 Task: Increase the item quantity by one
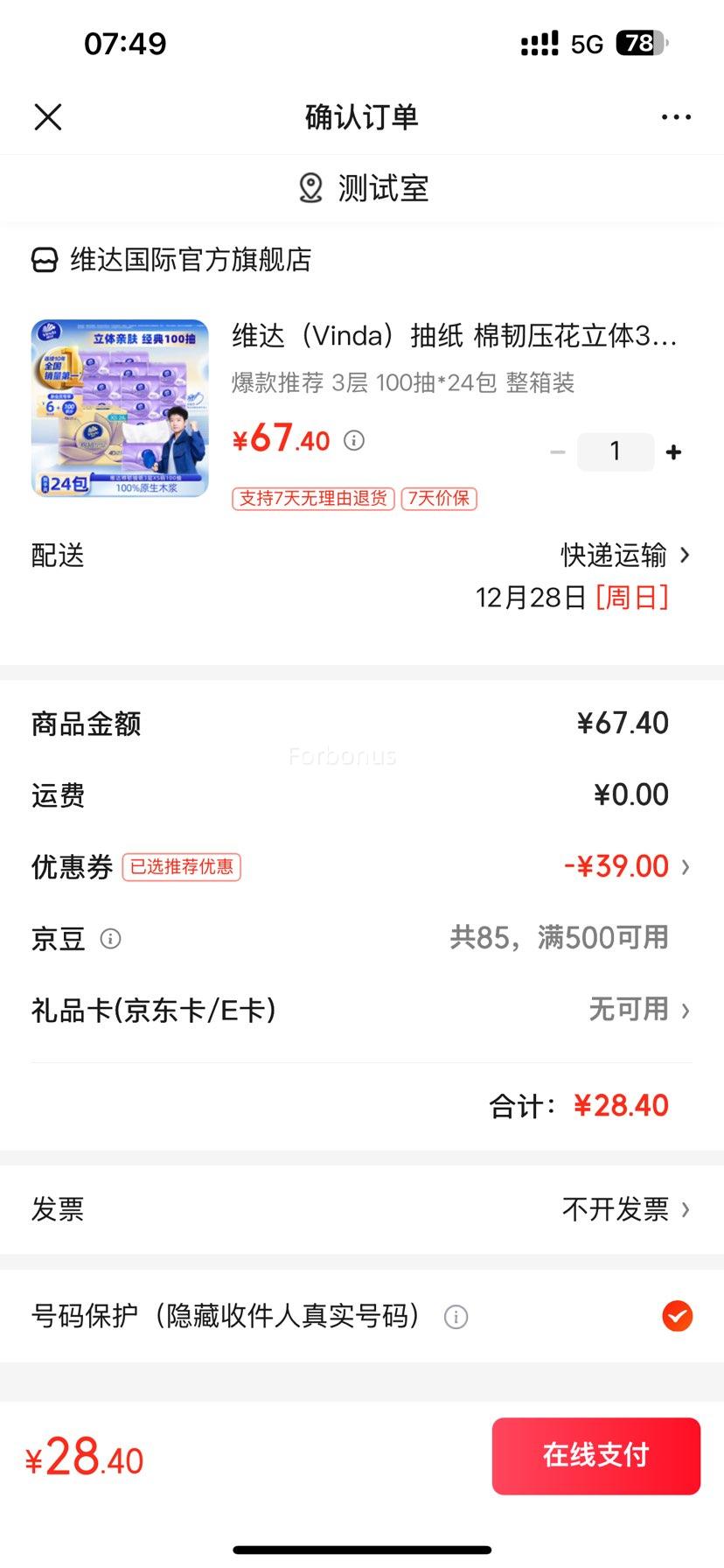673,452
